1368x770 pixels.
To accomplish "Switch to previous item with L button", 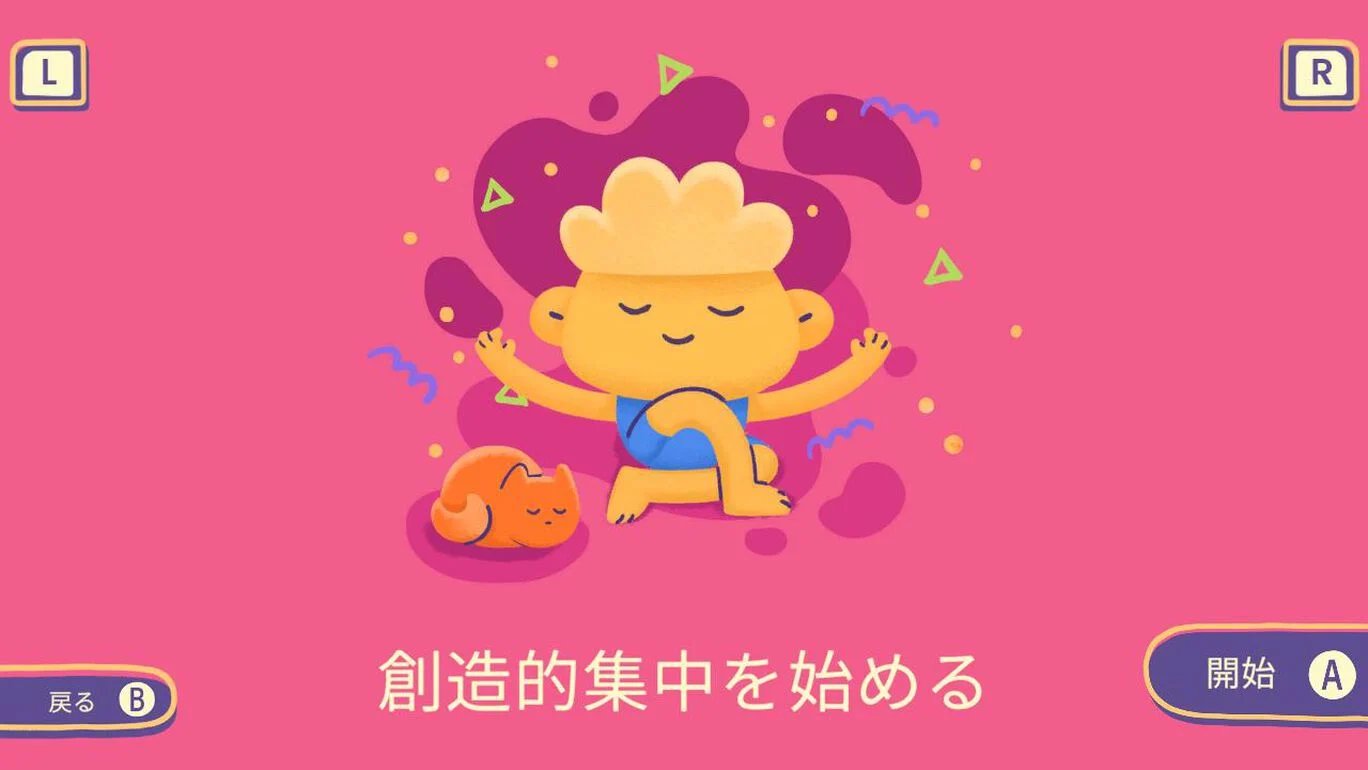I will pyautogui.click(x=49, y=73).
